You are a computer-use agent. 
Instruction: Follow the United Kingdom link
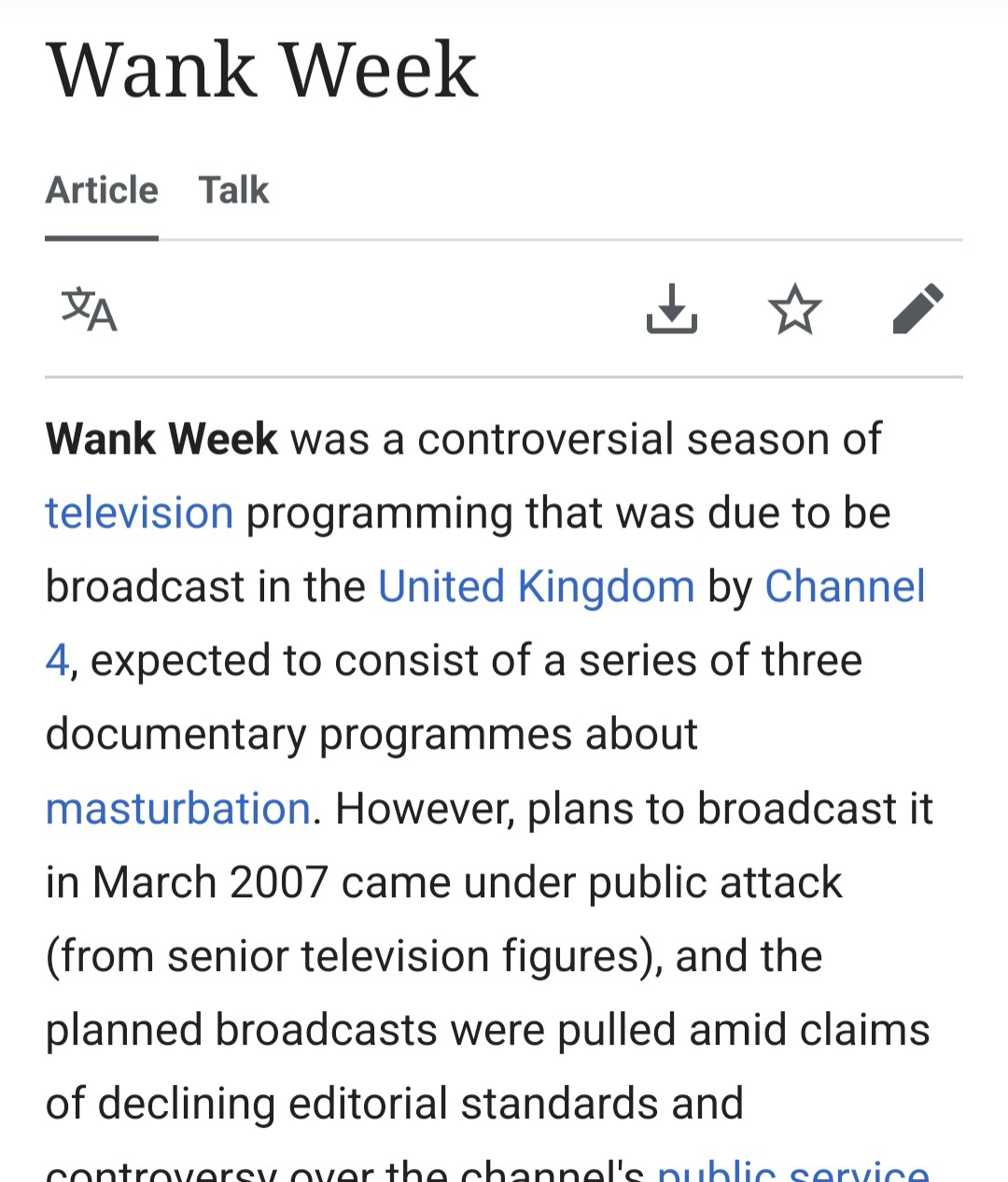point(536,587)
